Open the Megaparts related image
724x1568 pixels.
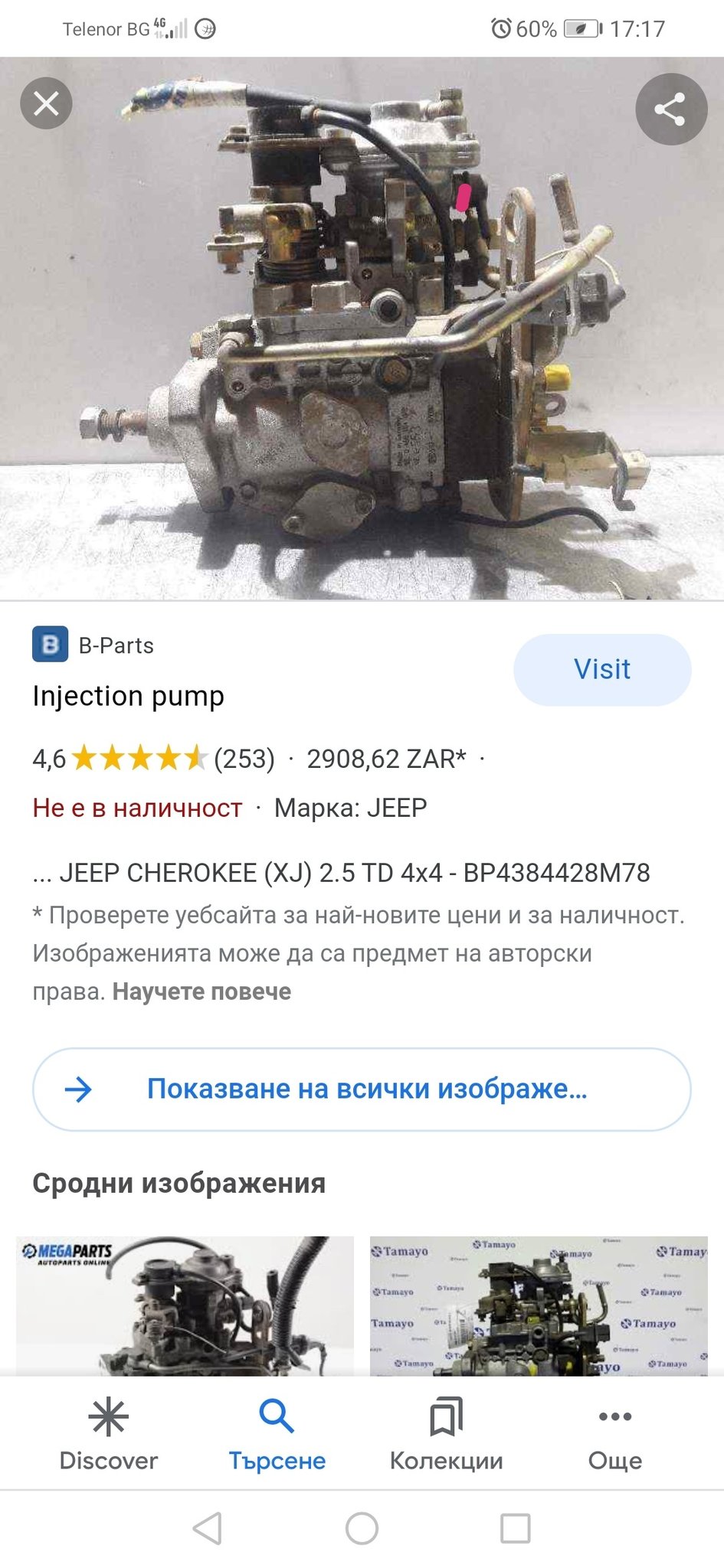185,1305
